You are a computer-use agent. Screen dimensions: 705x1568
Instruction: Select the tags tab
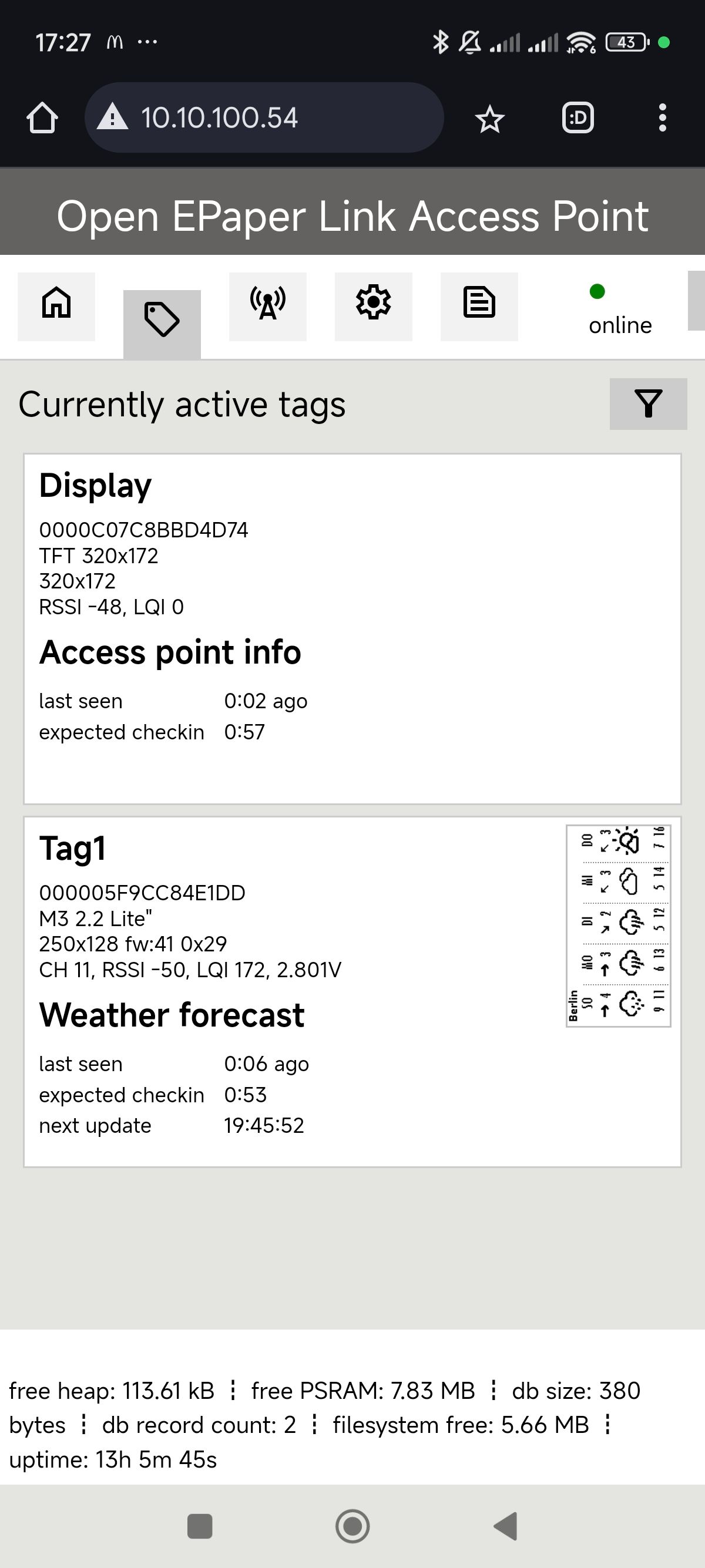(162, 321)
